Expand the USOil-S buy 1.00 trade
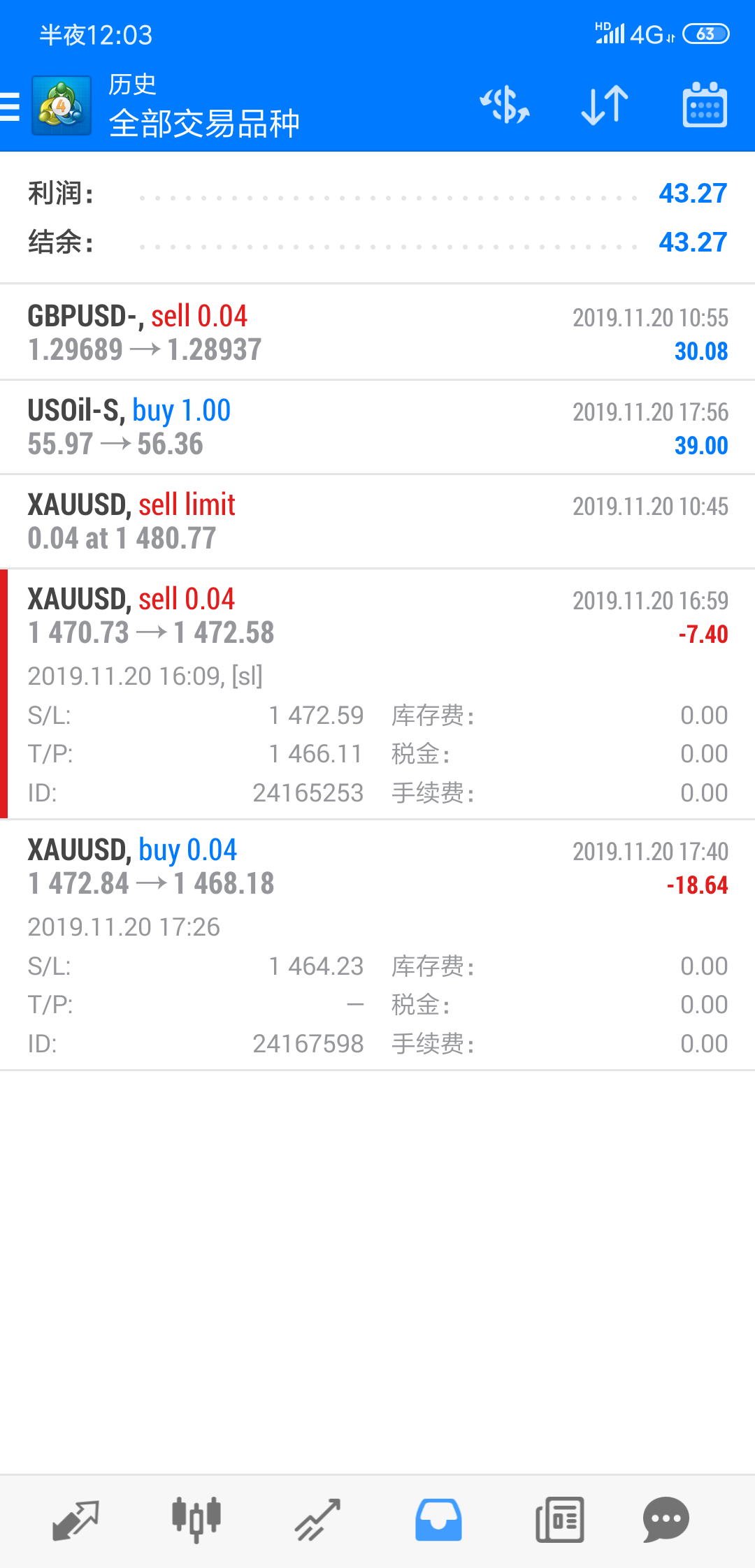Image resolution: width=755 pixels, height=1568 pixels. [377, 428]
